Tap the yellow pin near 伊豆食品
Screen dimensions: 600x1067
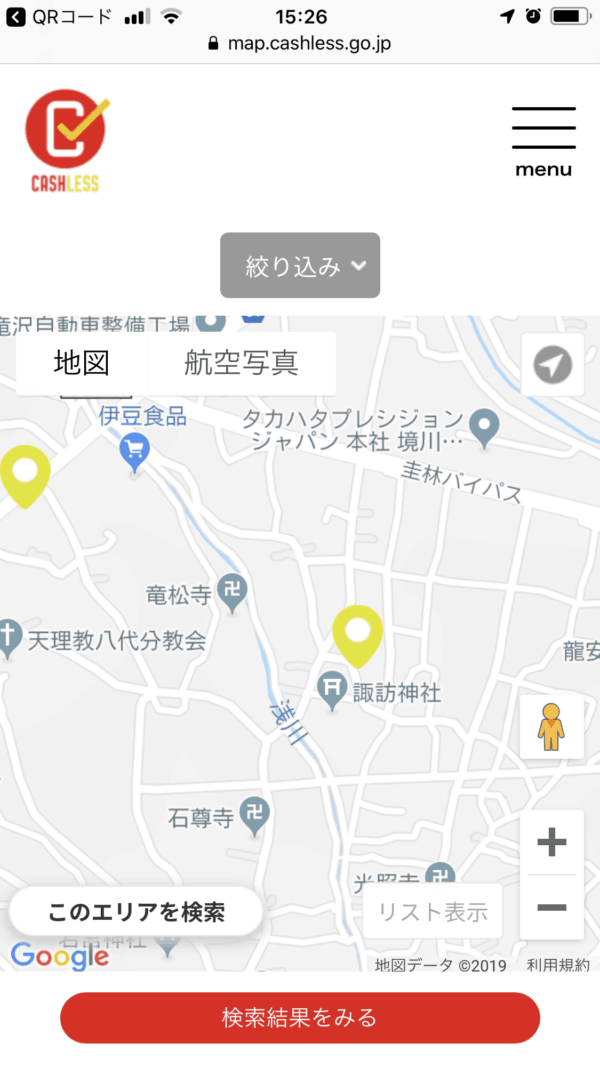pos(25,474)
